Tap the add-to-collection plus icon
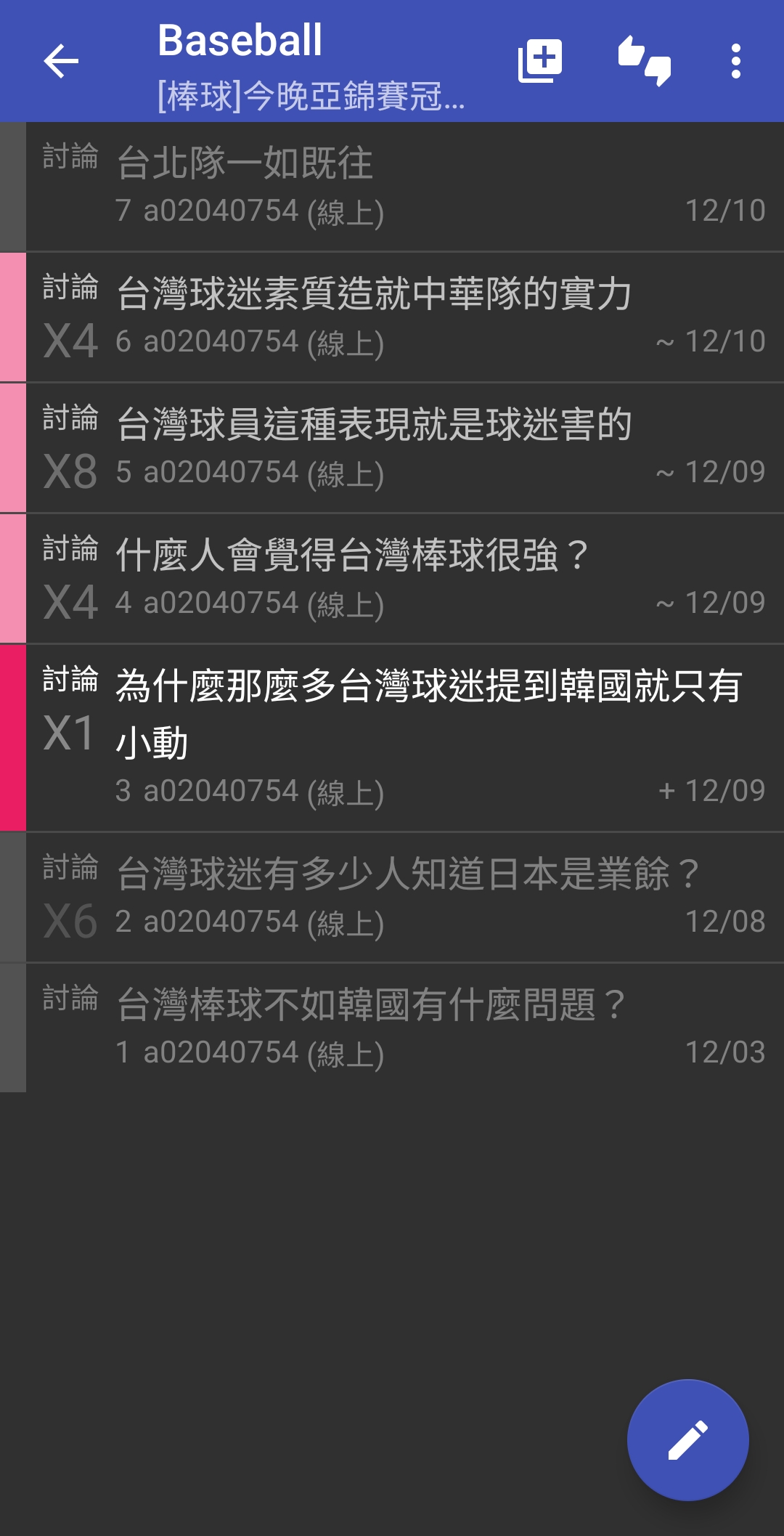784x1536 pixels. tap(540, 61)
